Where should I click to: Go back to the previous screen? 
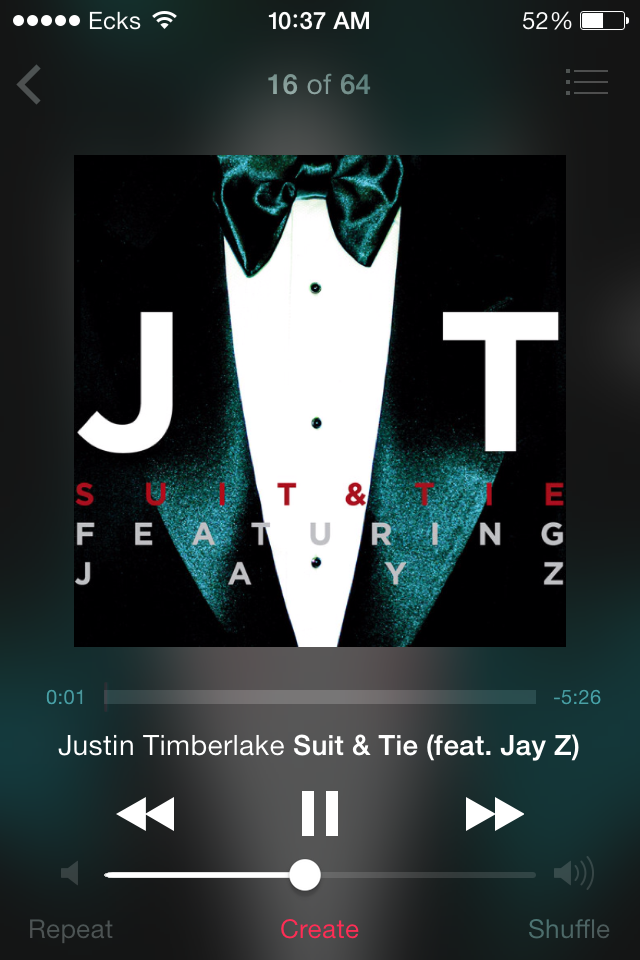tap(29, 85)
